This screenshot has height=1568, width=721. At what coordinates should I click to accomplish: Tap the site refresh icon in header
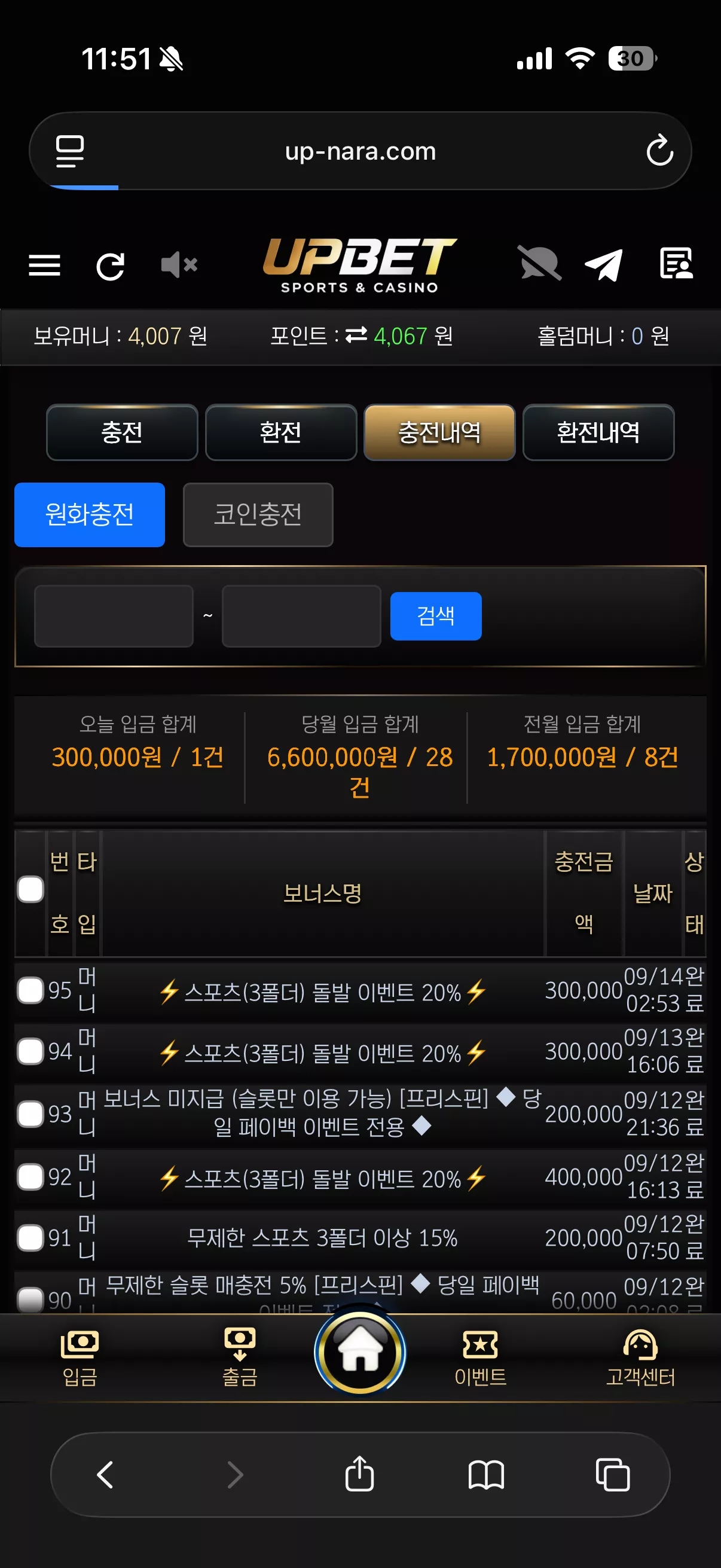pyautogui.click(x=111, y=266)
